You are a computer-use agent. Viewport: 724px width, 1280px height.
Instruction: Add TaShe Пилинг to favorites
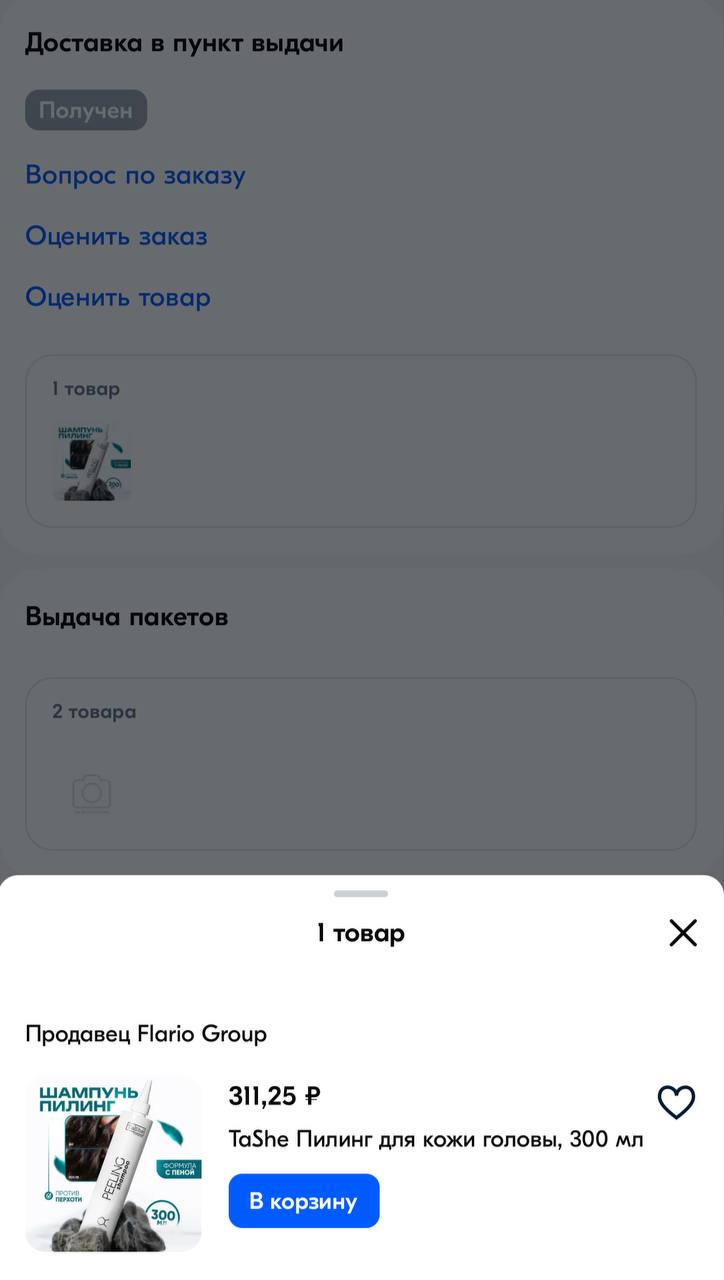(676, 1102)
